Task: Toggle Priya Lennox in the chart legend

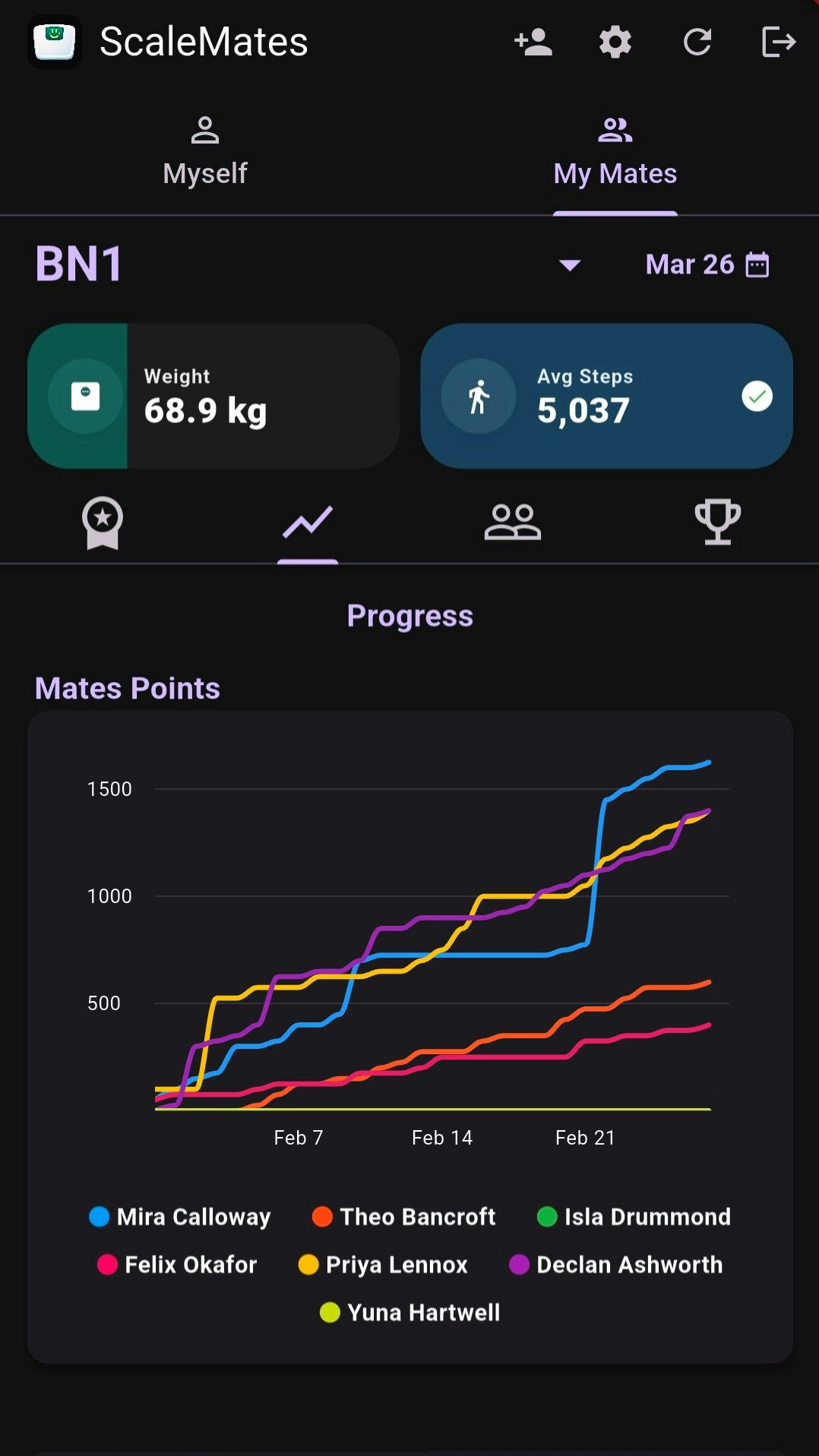Action: (x=383, y=1265)
